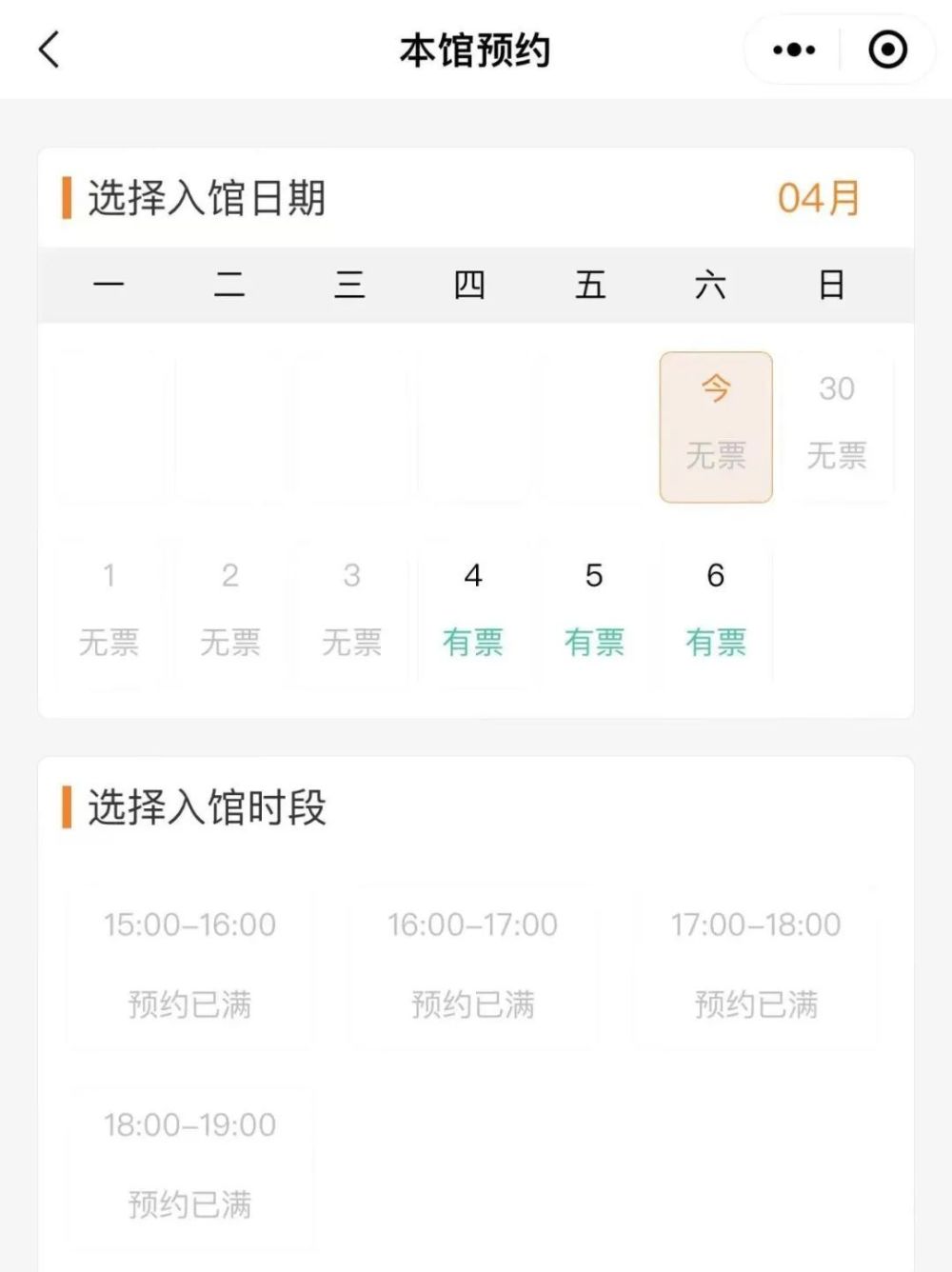This screenshot has width=952, height=1272.
Task: Pick date 2 showing 无票
Action: (230, 611)
